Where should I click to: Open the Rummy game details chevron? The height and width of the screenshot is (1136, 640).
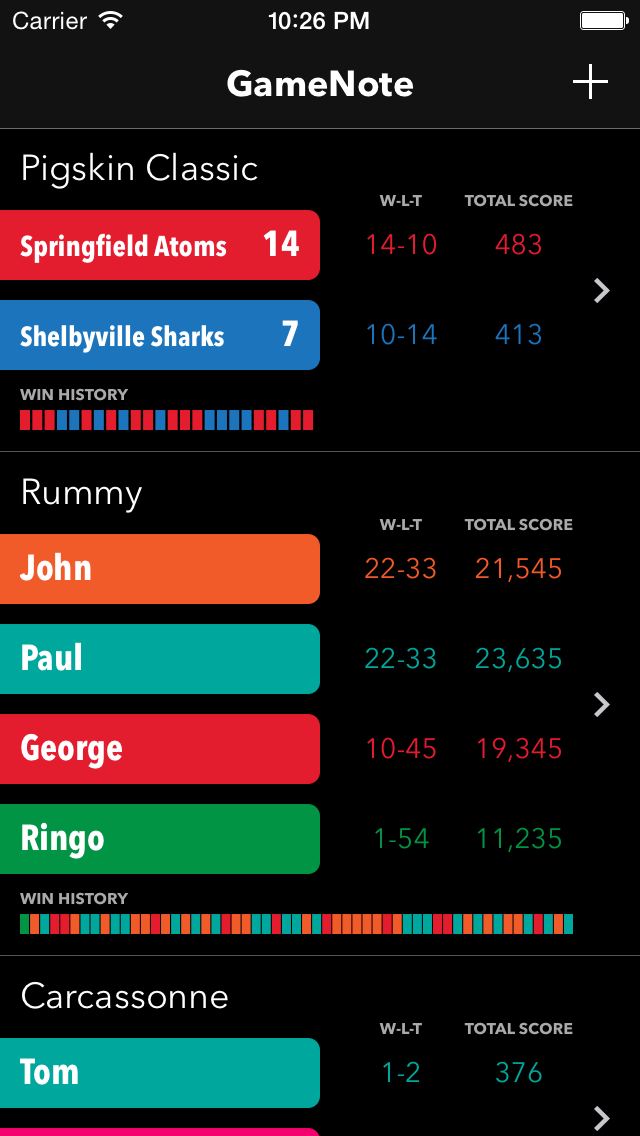pyautogui.click(x=601, y=704)
